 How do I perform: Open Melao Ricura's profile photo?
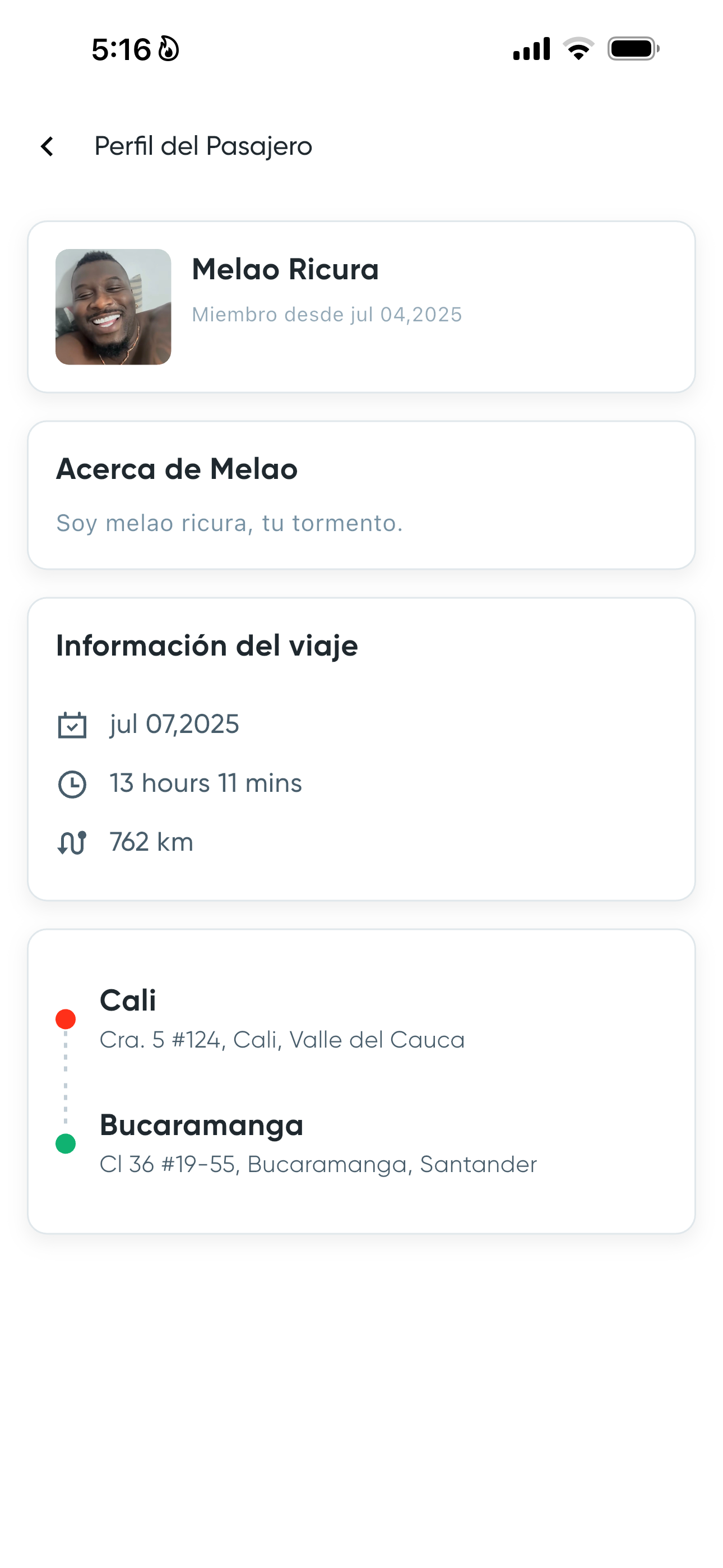point(113,307)
